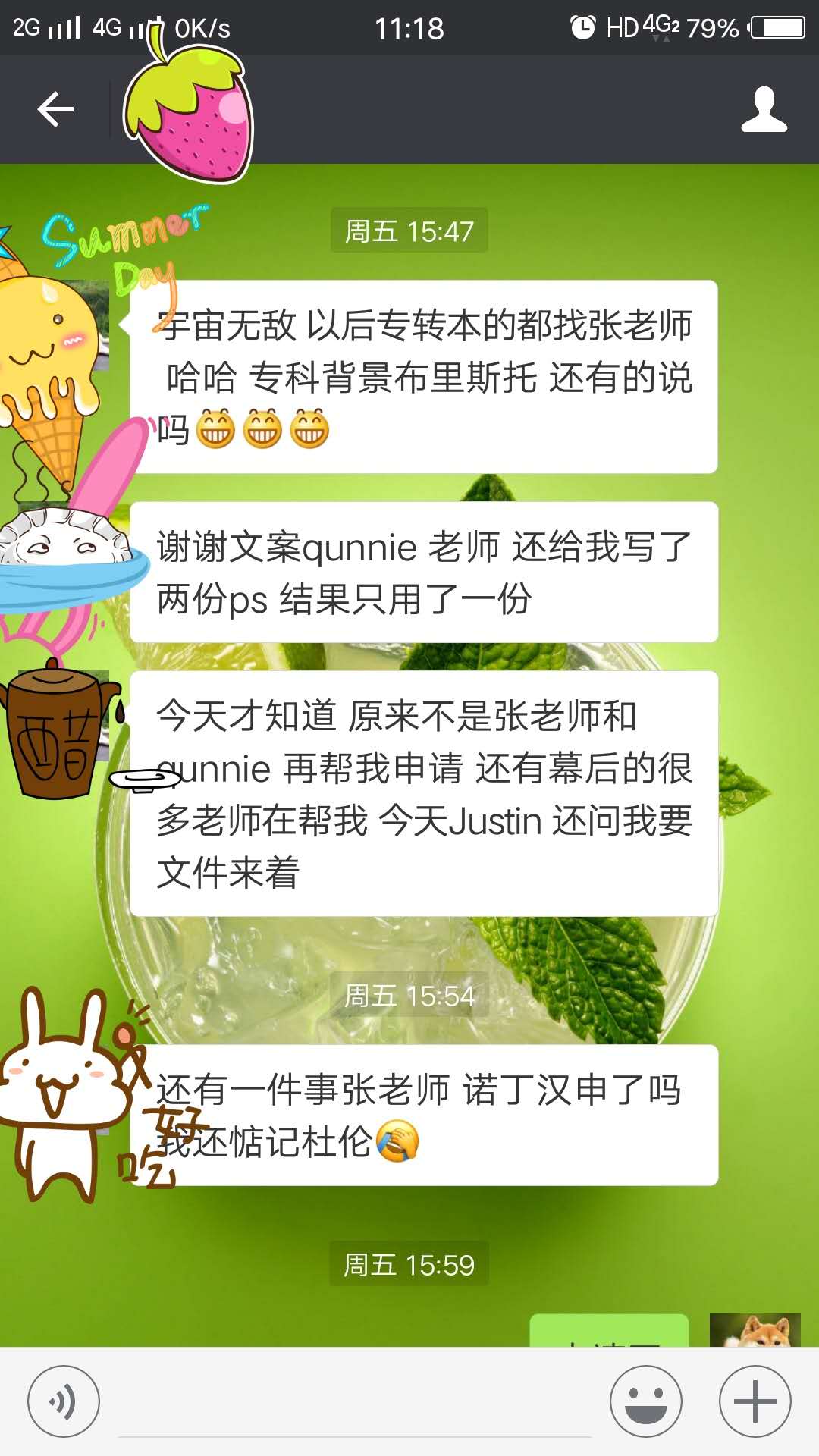Image resolution: width=819 pixels, height=1456 pixels.
Task: Open the contact's chat info
Action: coord(764,110)
